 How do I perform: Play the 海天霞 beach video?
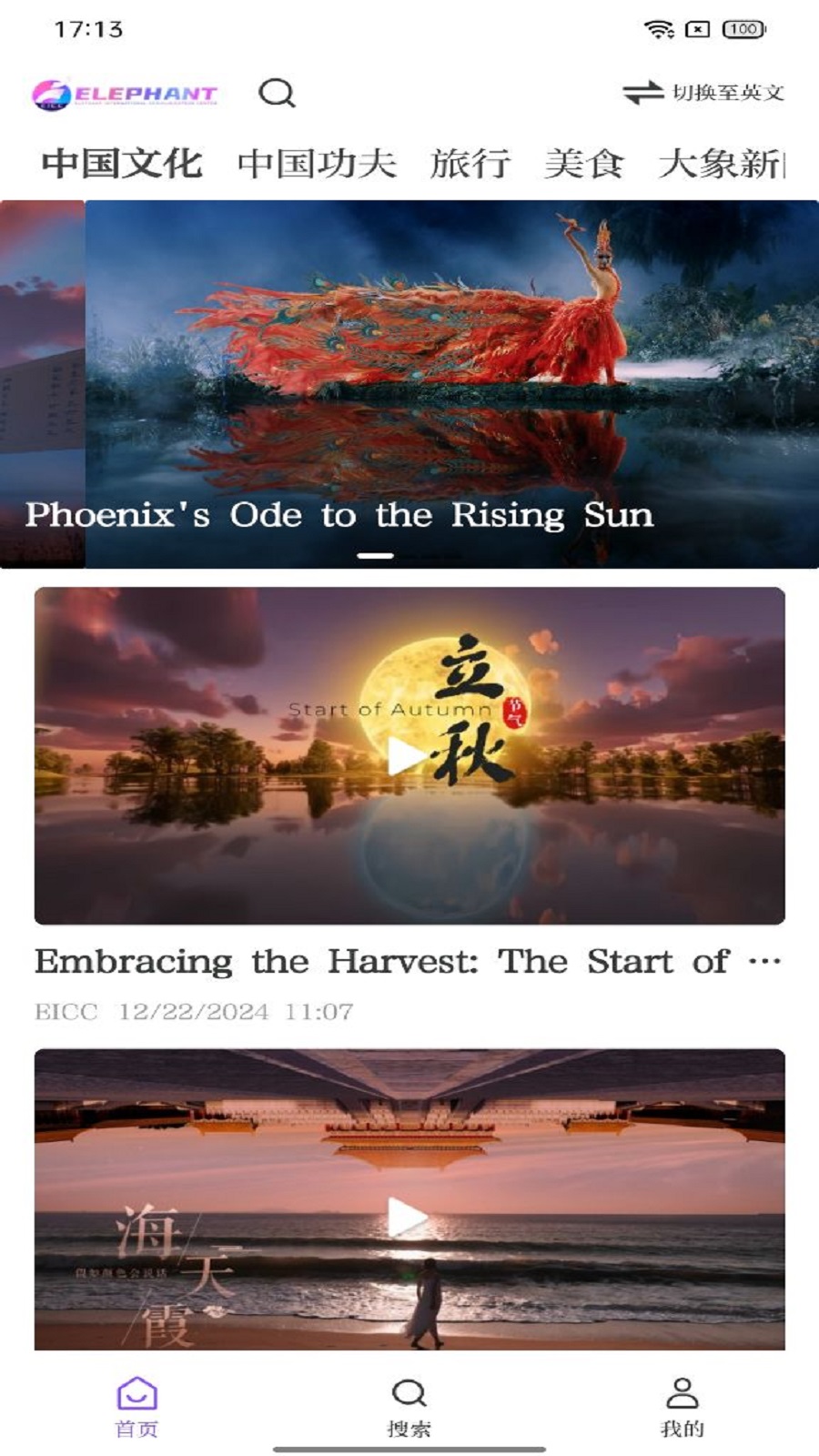[407, 1218]
